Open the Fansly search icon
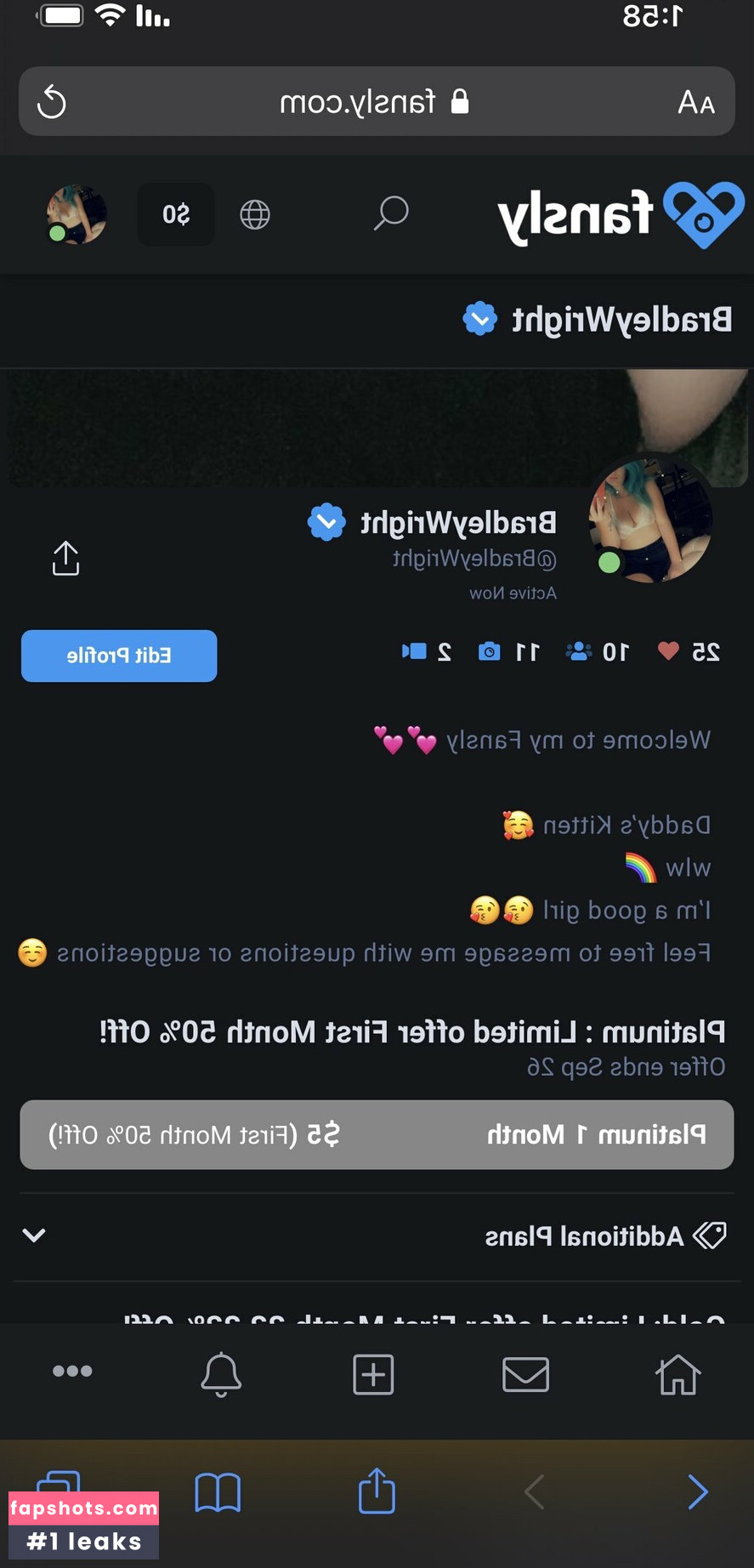Viewport: 754px width, 1568px height. (x=391, y=214)
